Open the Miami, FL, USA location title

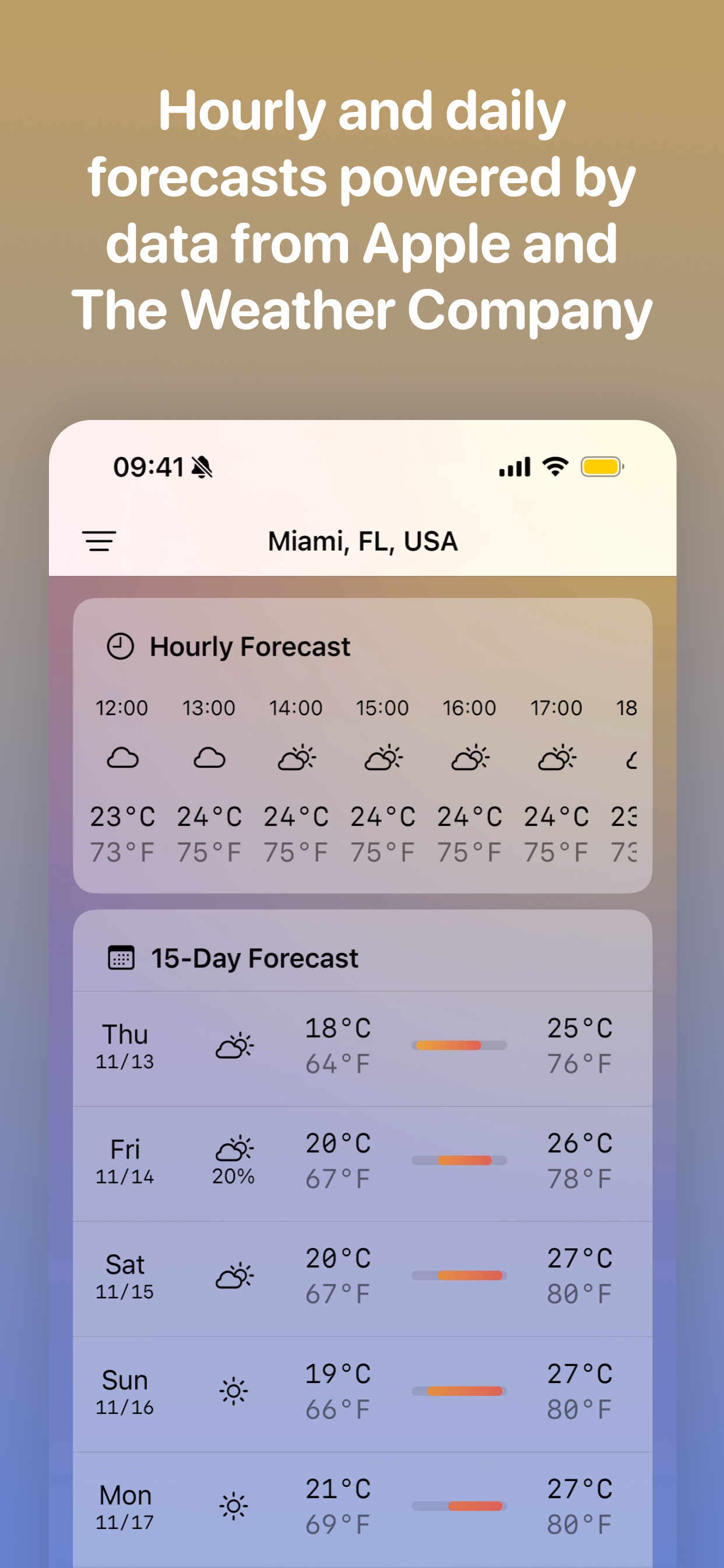click(362, 541)
